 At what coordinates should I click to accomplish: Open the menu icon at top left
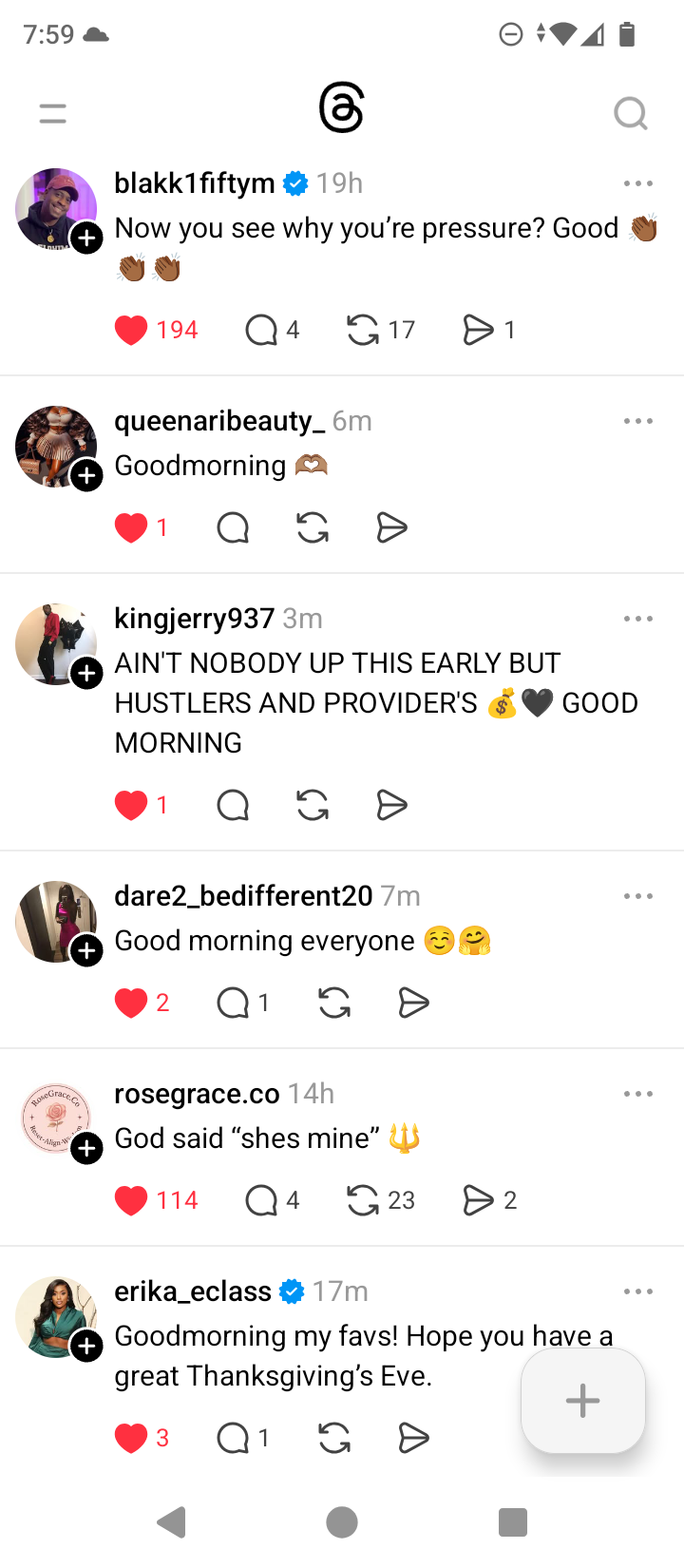click(x=53, y=114)
